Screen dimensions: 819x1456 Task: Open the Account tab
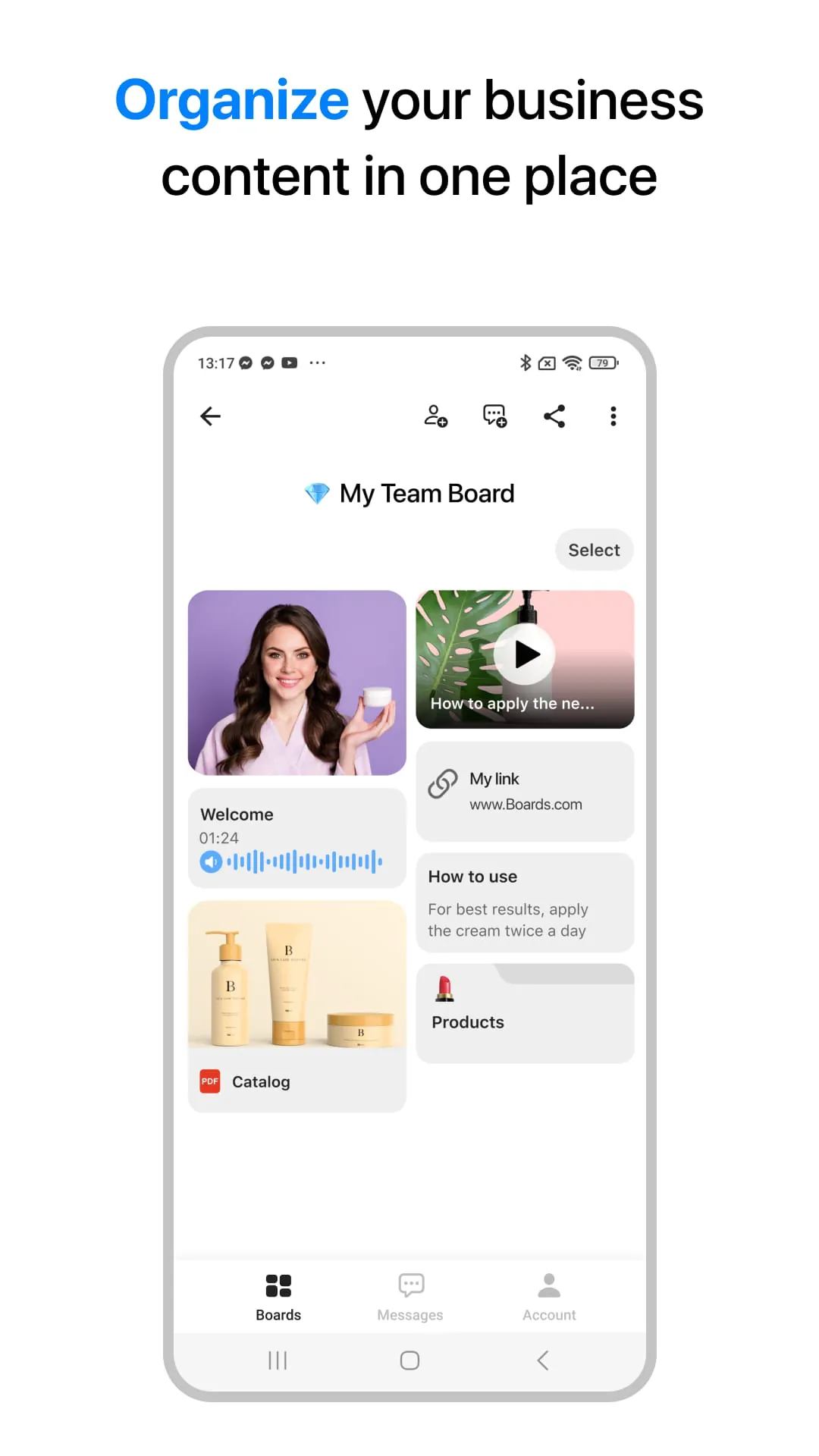pos(548,1294)
